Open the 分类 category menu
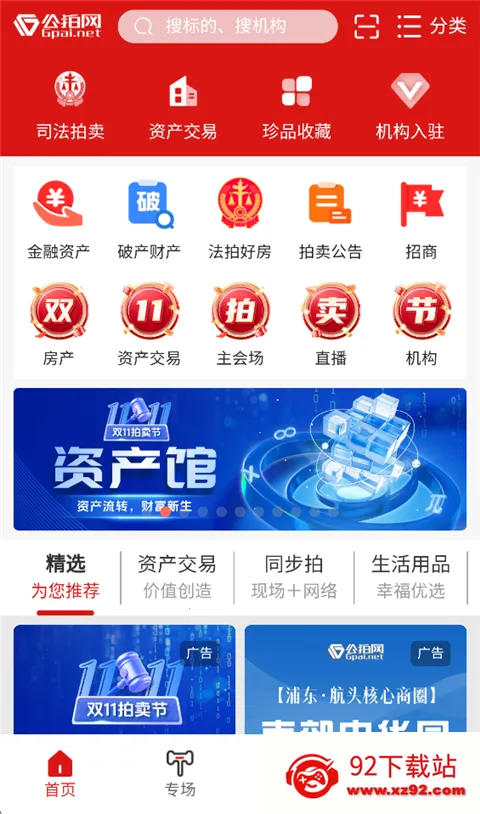The height and width of the screenshot is (814, 480). click(432, 26)
